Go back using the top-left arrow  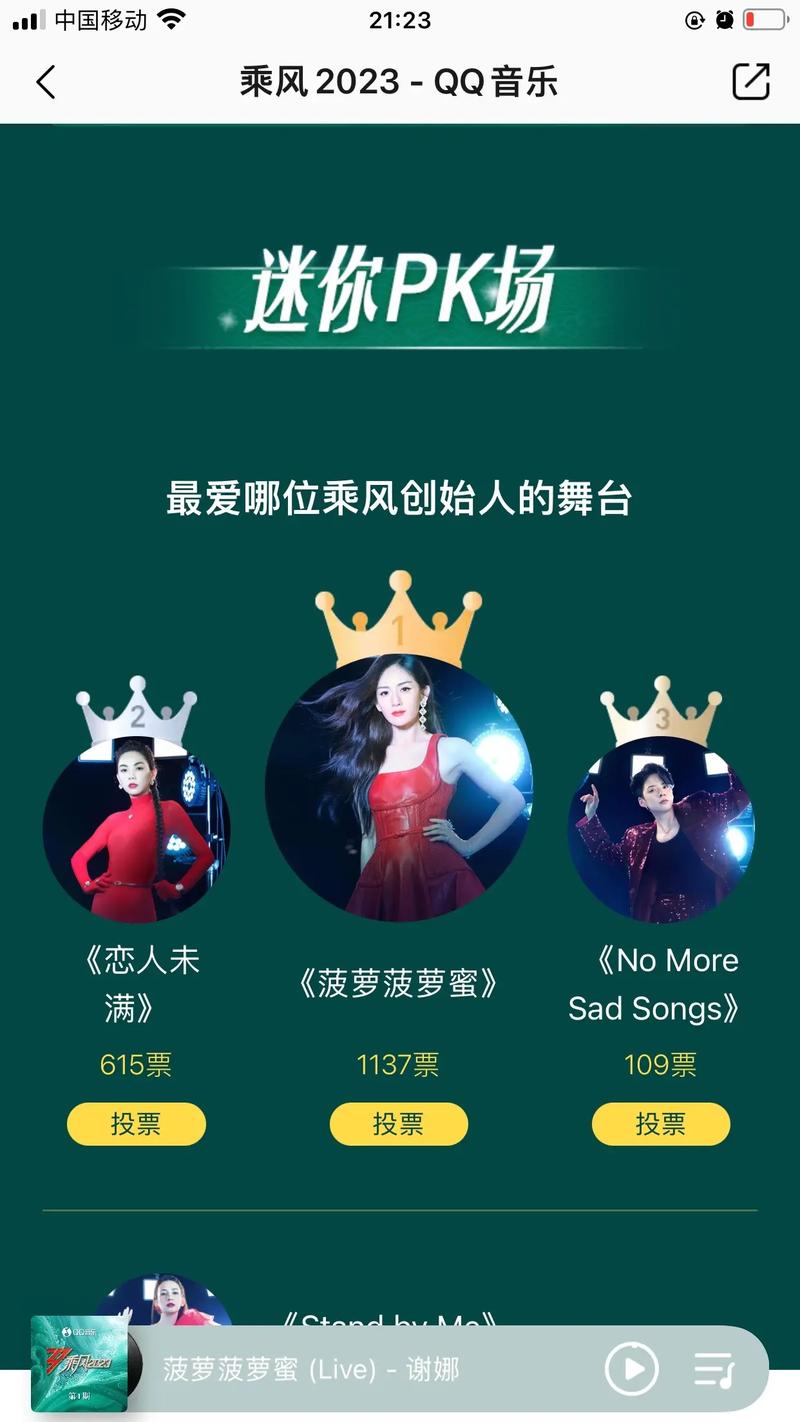point(46,82)
